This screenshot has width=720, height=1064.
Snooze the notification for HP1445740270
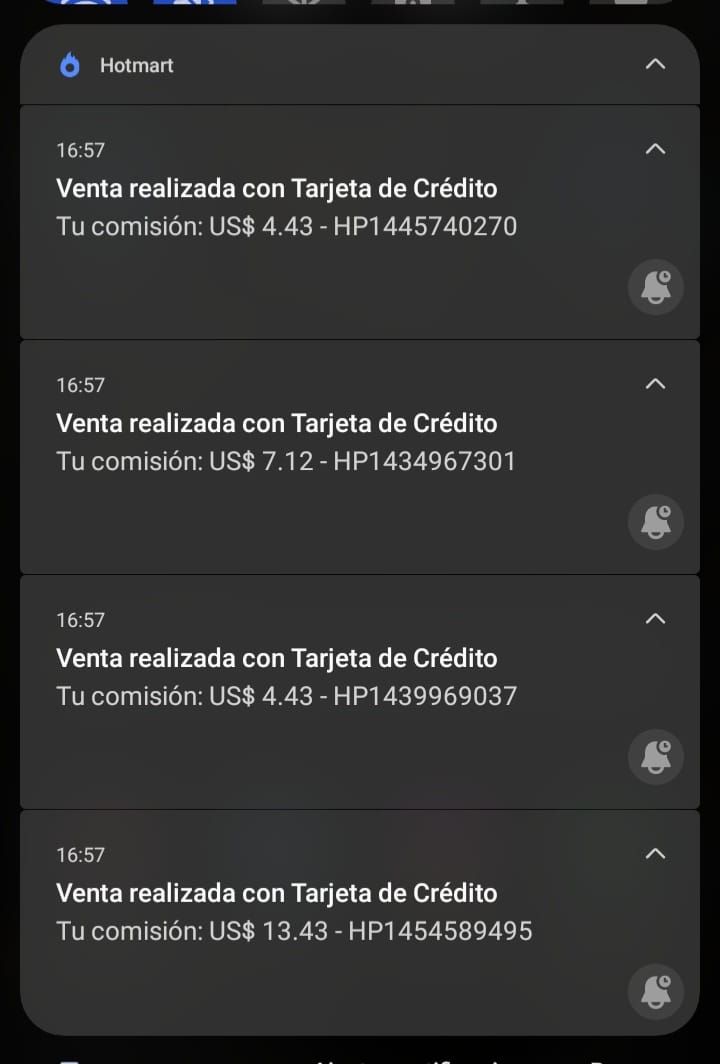[x=656, y=287]
